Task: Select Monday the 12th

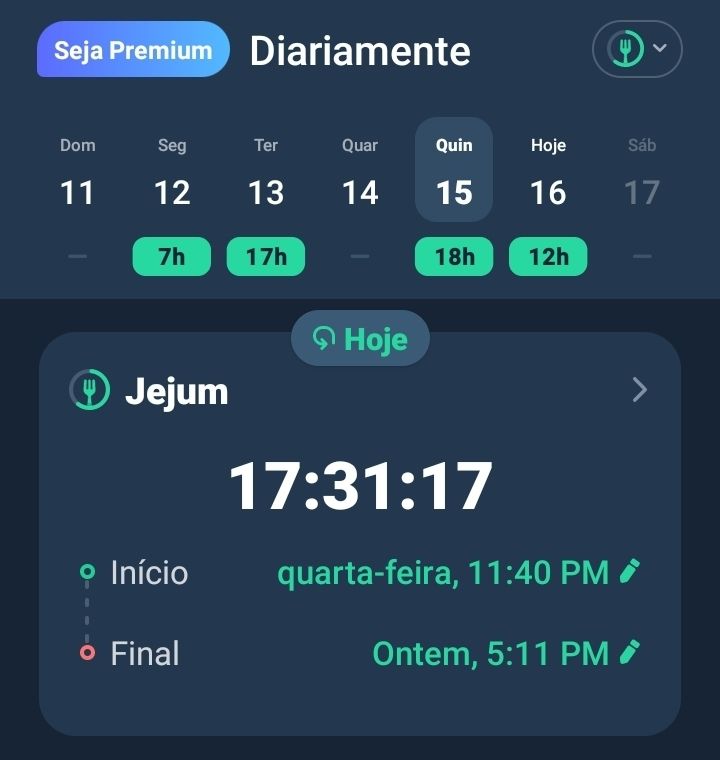Action: 172,191
